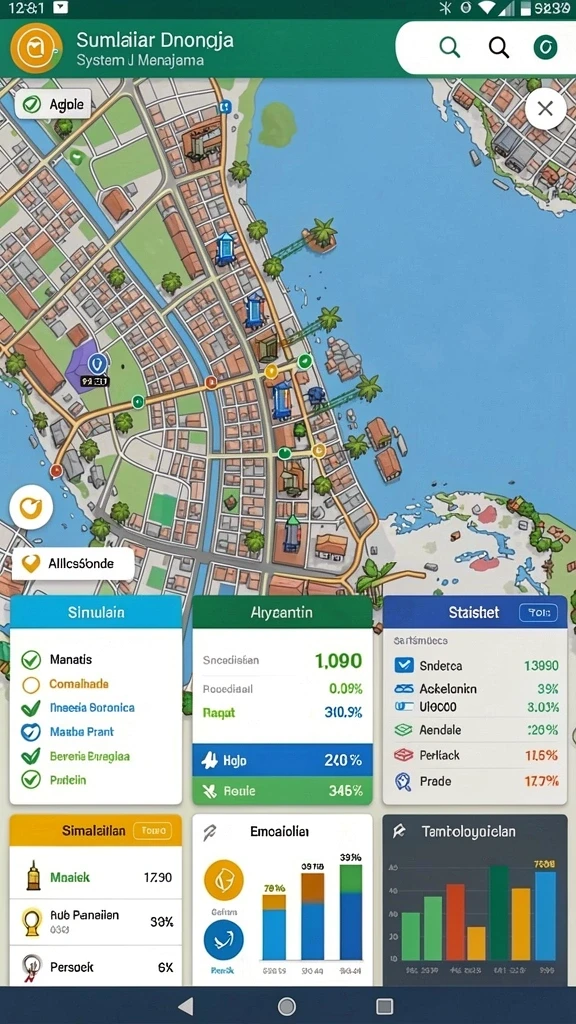The width and height of the screenshot is (576, 1024).
Task: Toggle the Sndetca checkbox
Action: tap(404, 665)
